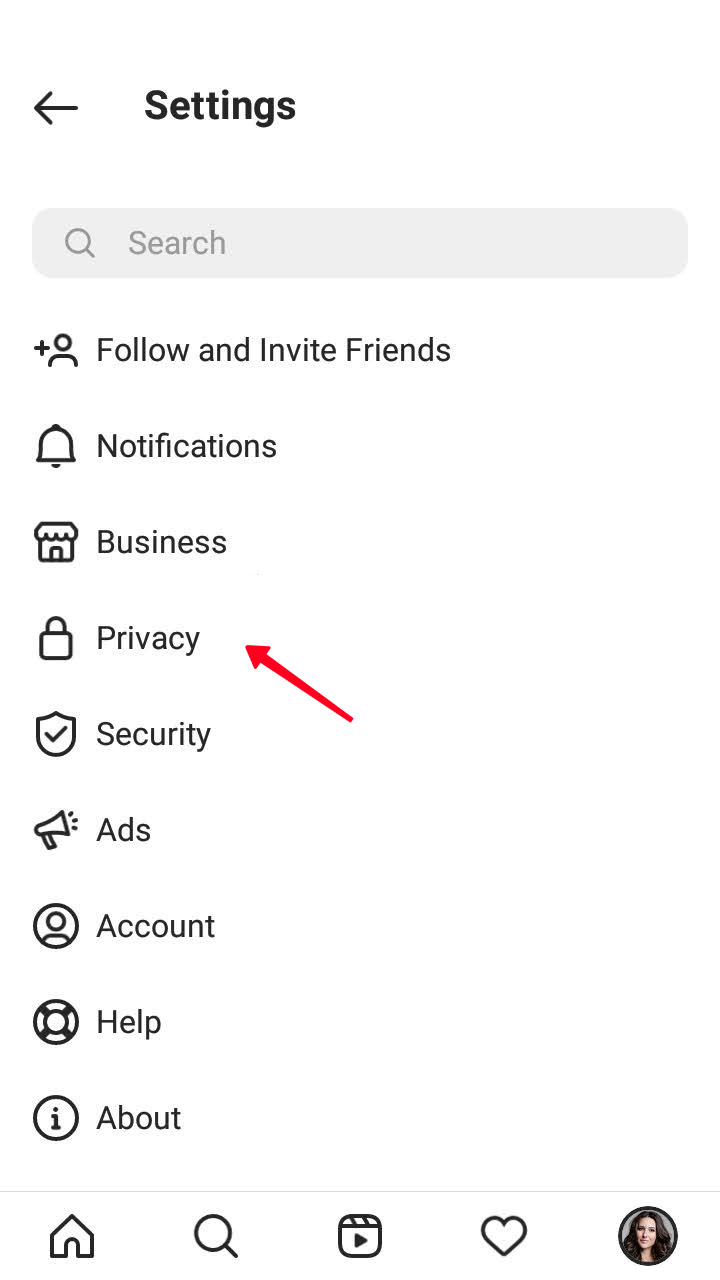Open the activity heart tab
This screenshot has height=1280, width=720.
click(x=504, y=1236)
